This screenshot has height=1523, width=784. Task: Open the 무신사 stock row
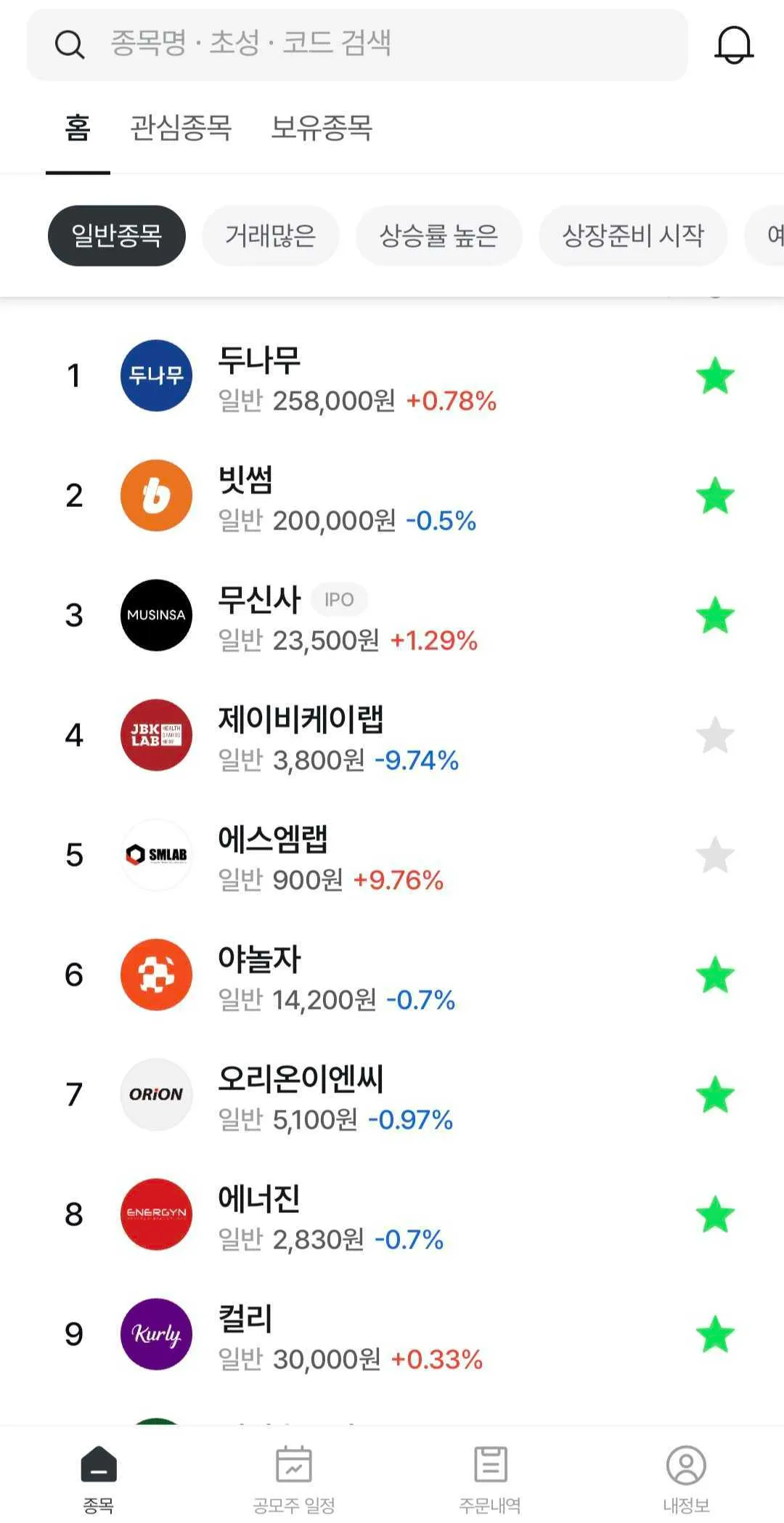coord(392,616)
